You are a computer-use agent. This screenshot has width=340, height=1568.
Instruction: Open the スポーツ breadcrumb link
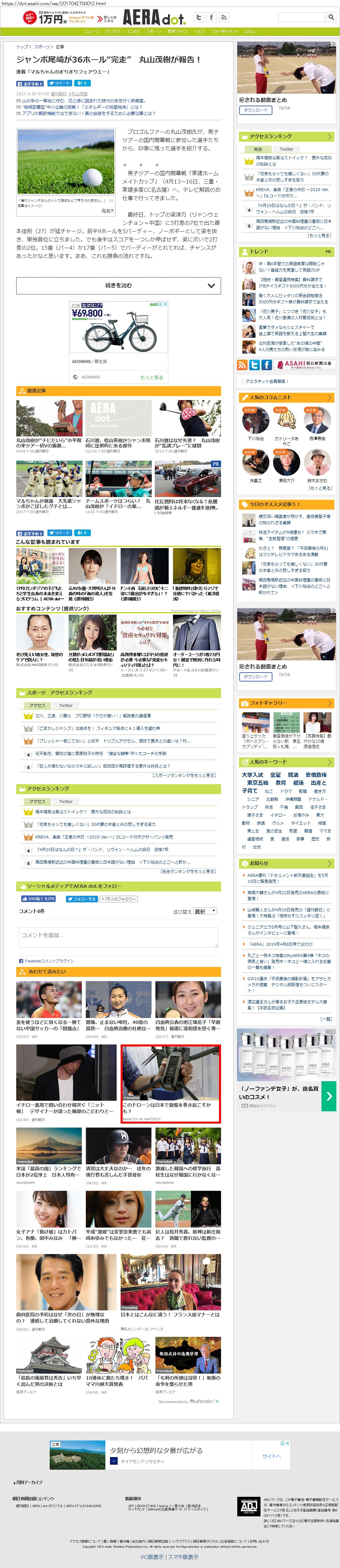42,47
